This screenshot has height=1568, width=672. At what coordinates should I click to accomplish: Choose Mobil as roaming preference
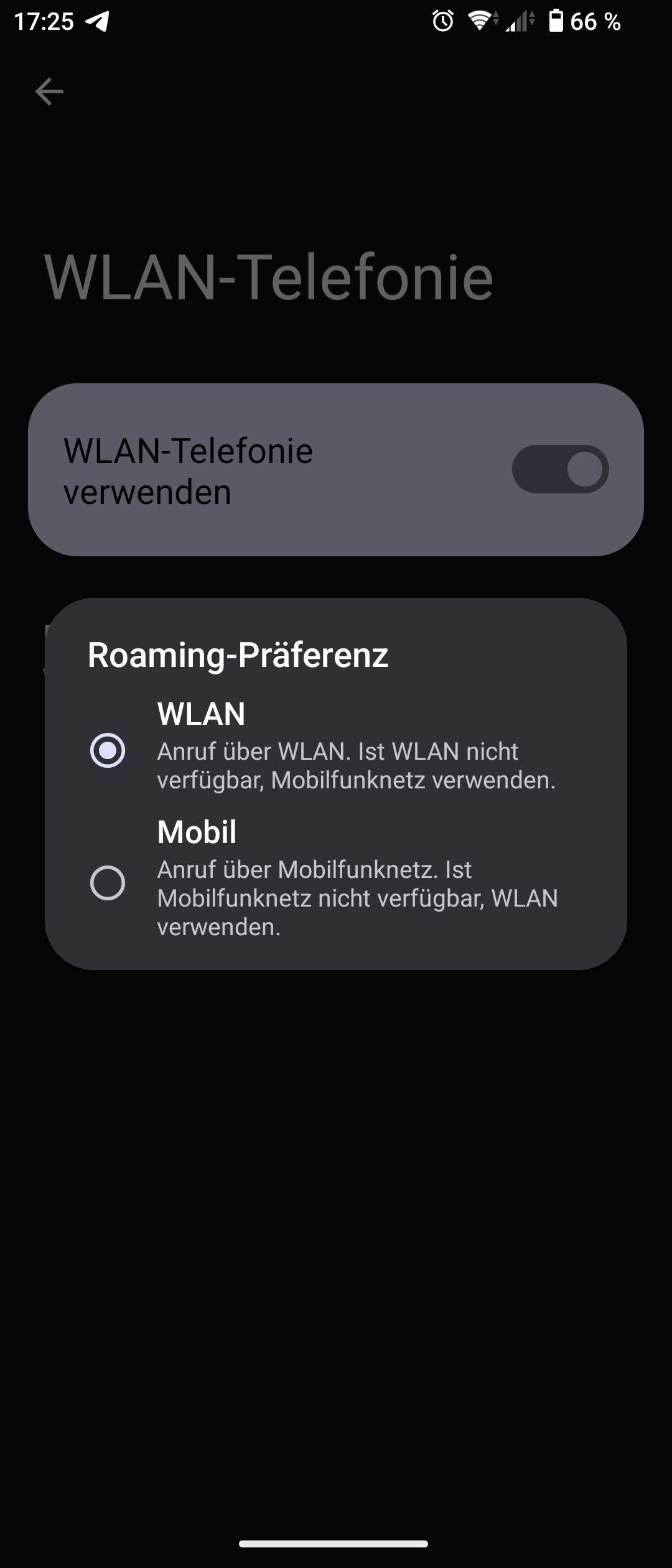click(x=108, y=882)
